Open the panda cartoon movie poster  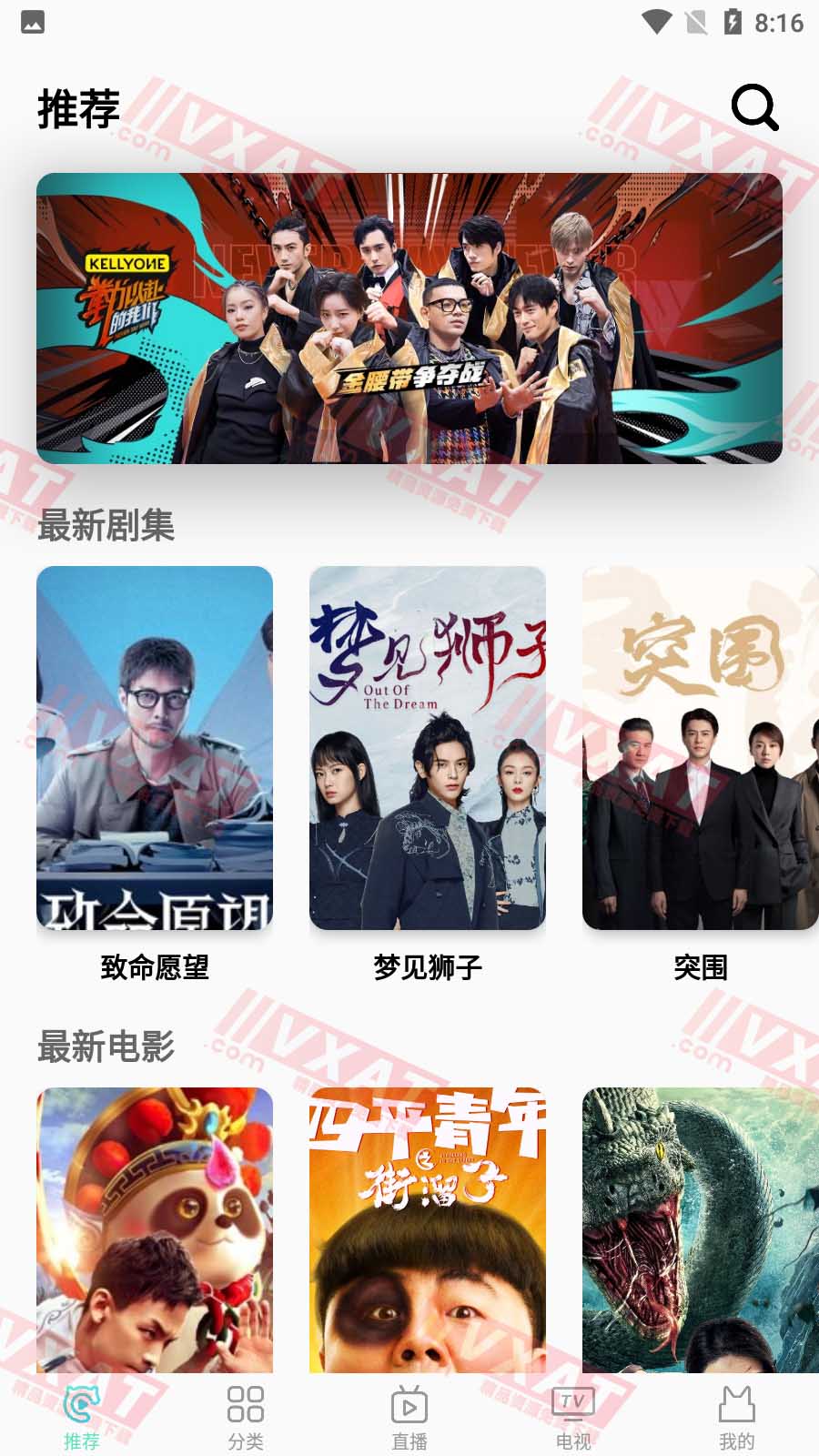click(x=155, y=1228)
